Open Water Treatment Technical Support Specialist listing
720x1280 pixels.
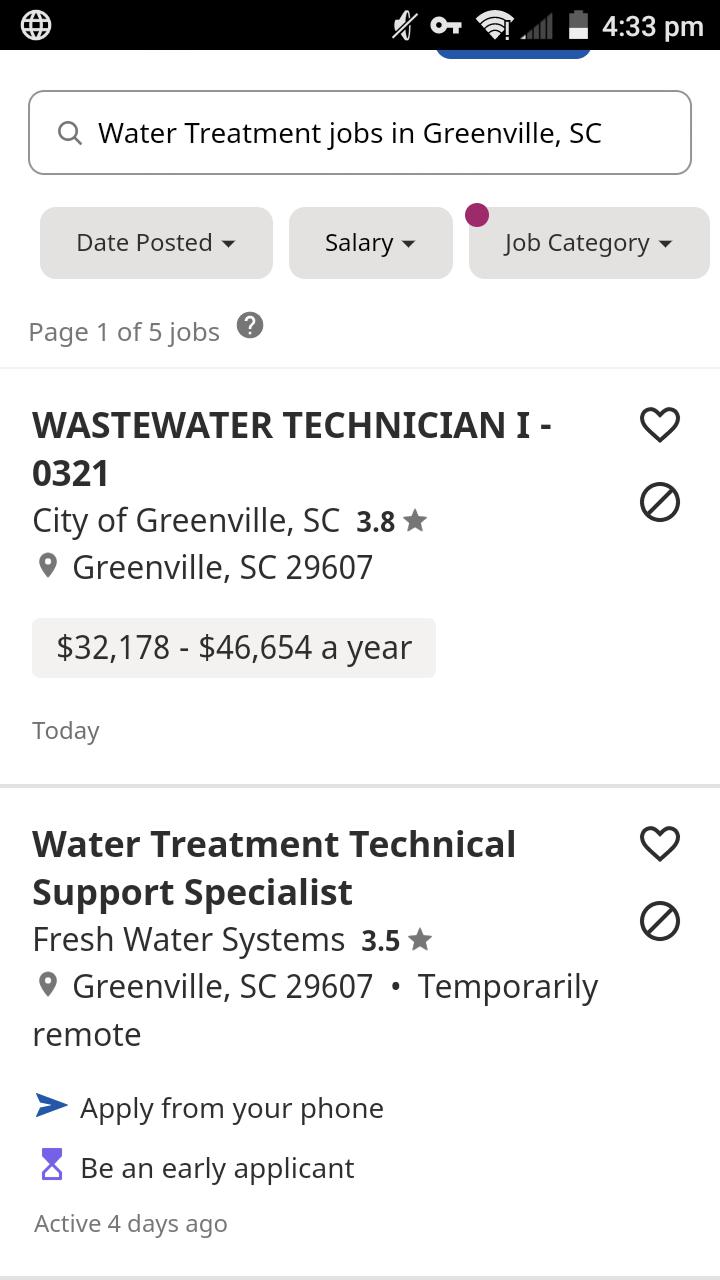[274, 868]
